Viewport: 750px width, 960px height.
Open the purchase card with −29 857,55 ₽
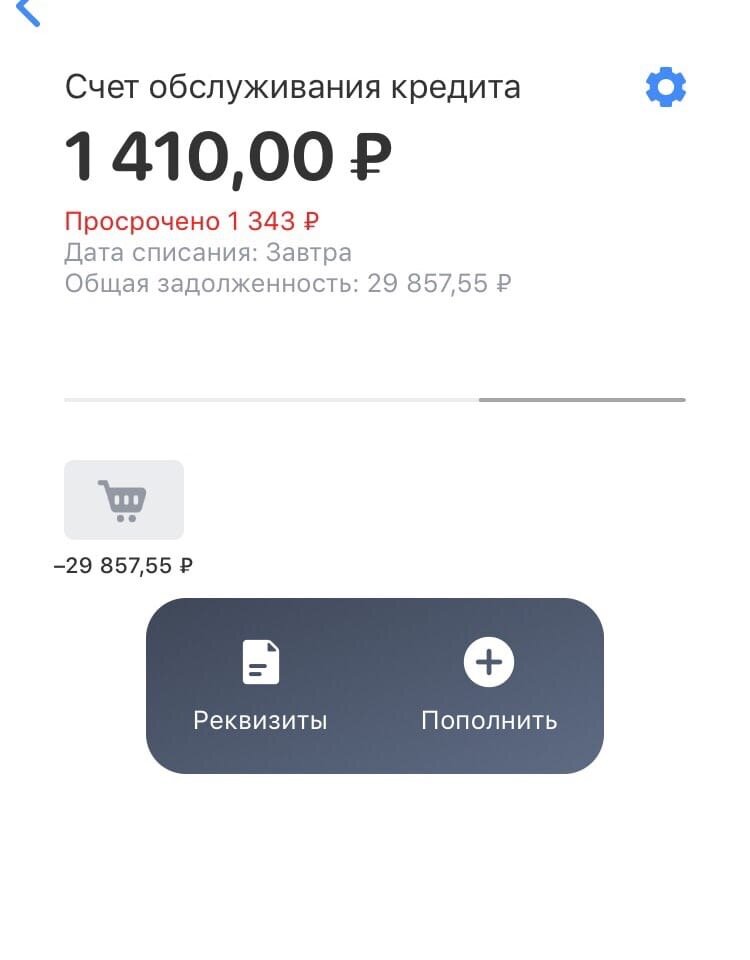(x=124, y=500)
